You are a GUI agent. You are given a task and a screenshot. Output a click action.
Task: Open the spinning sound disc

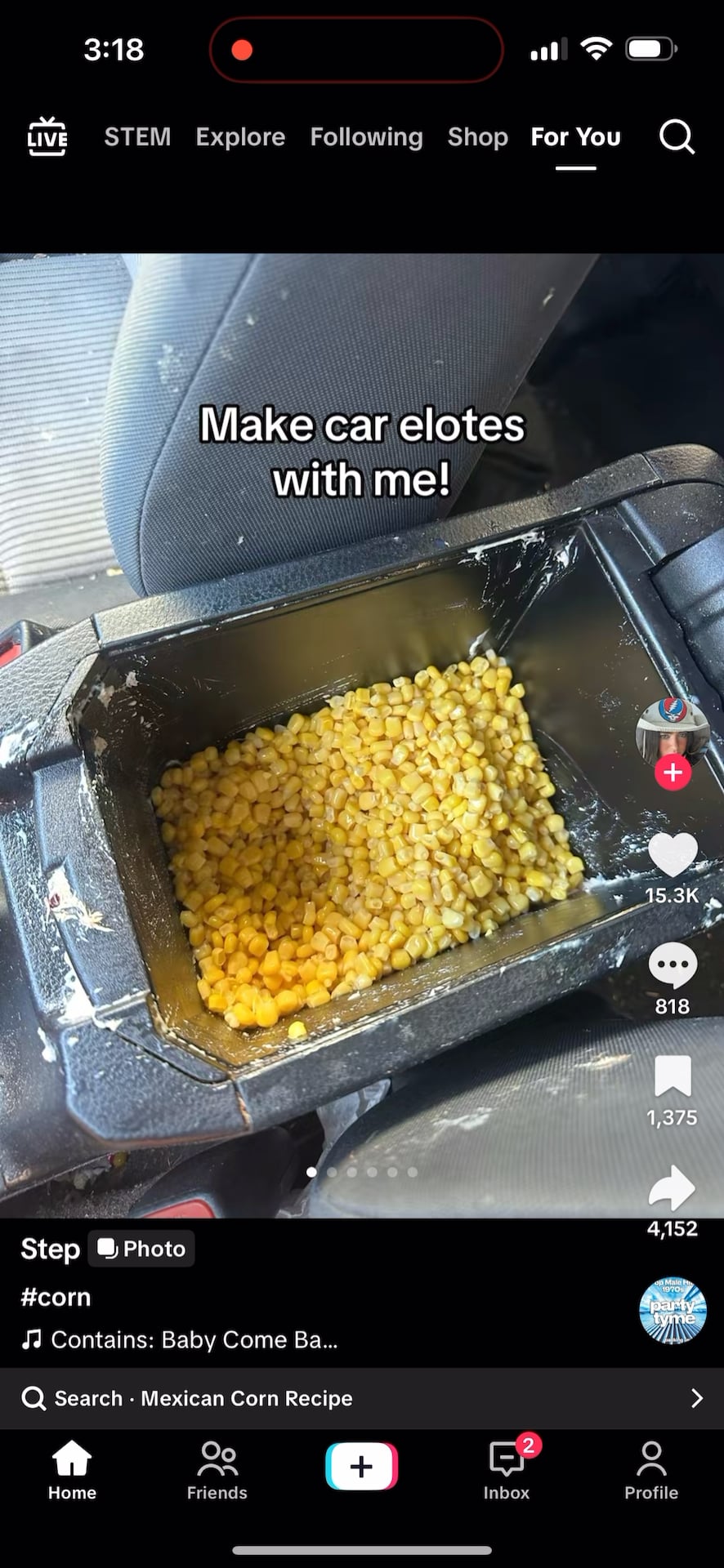(x=672, y=1311)
